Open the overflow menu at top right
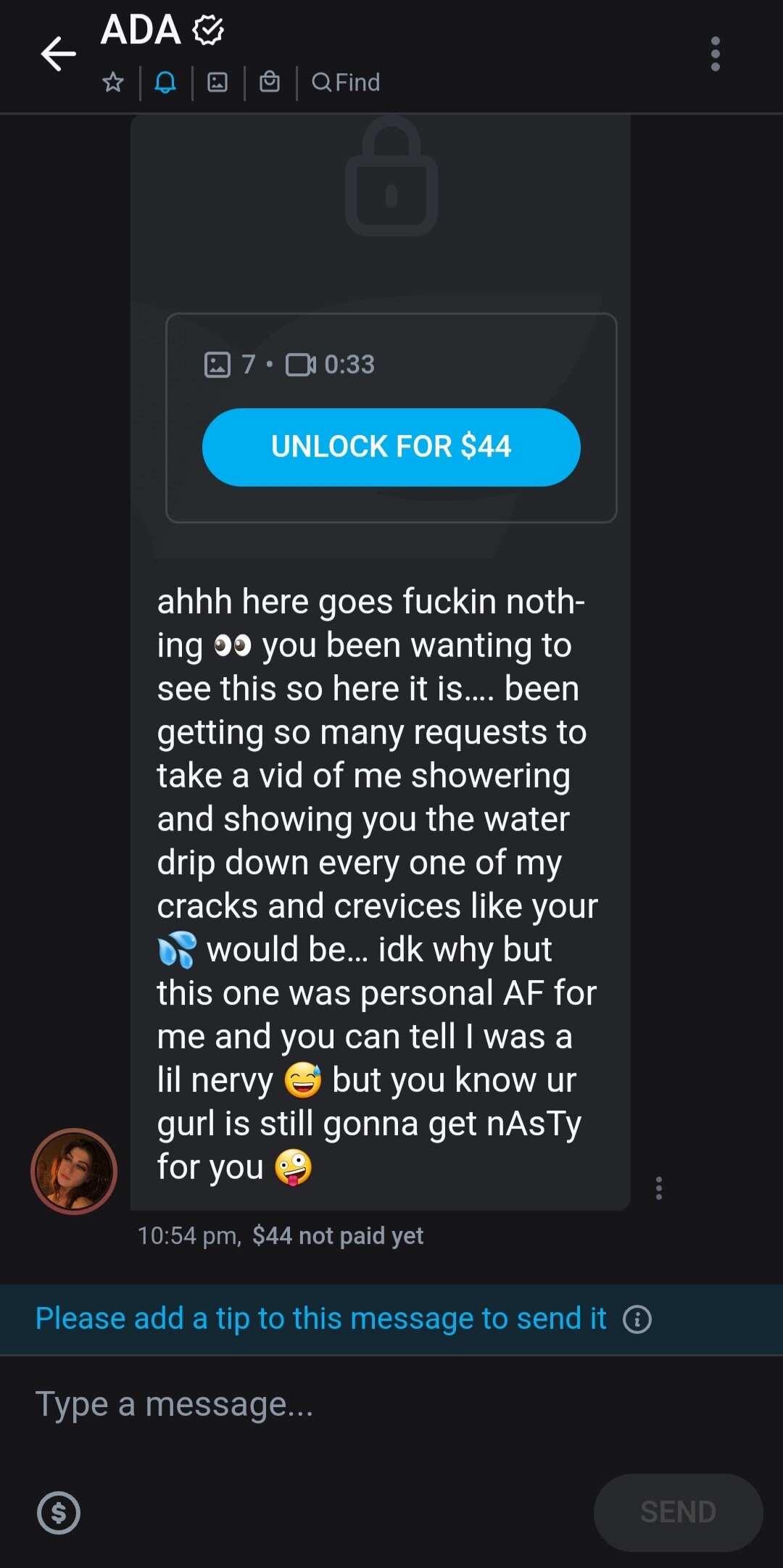Viewport: 783px width, 1568px height. coord(715,54)
